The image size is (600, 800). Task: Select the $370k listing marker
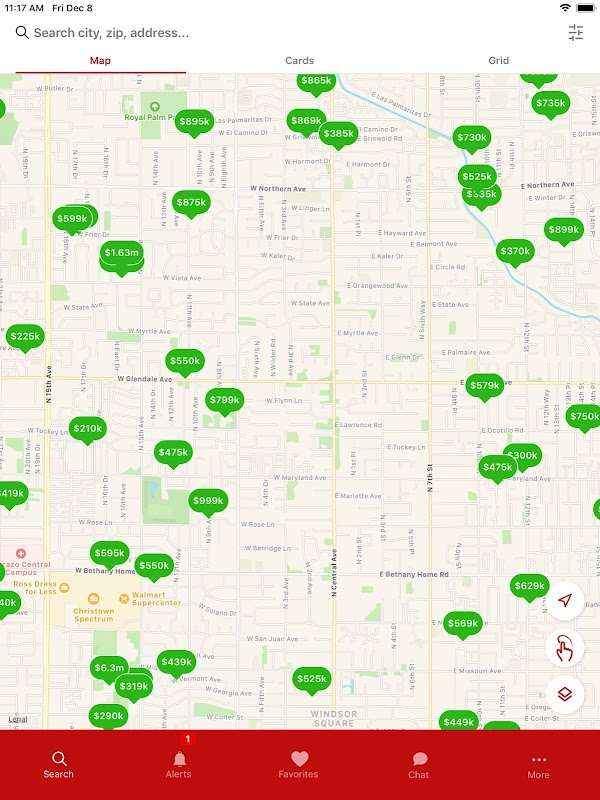[x=515, y=251]
